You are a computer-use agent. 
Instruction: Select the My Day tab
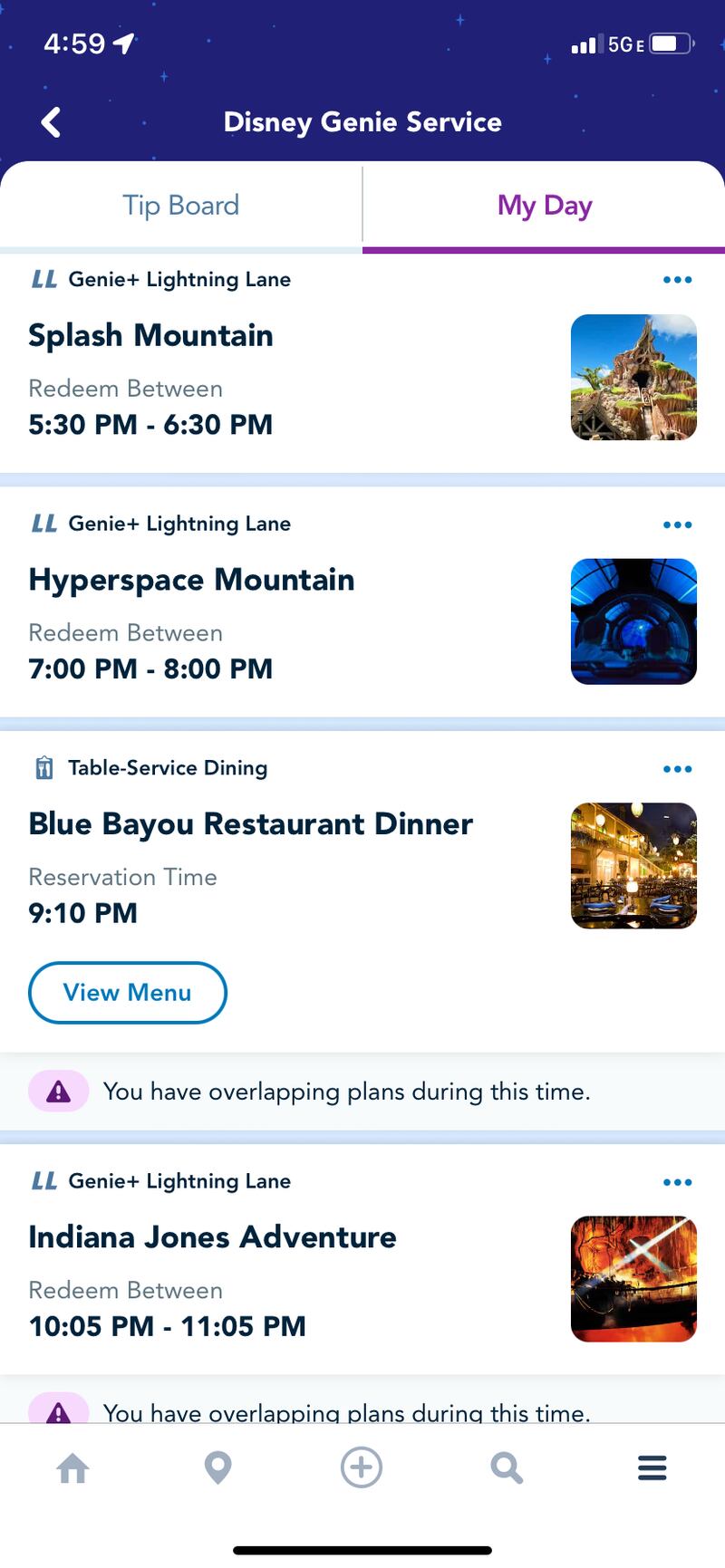point(543,205)
